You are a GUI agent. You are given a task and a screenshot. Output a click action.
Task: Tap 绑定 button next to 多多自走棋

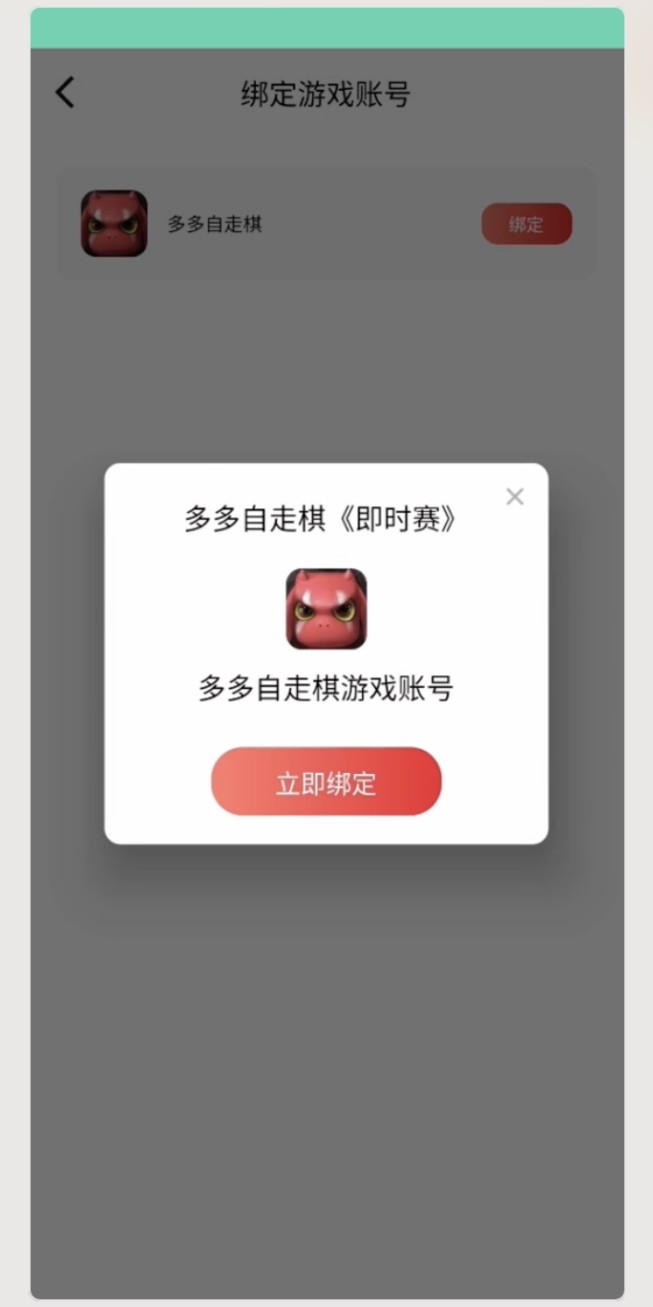(x=526, y=224)
